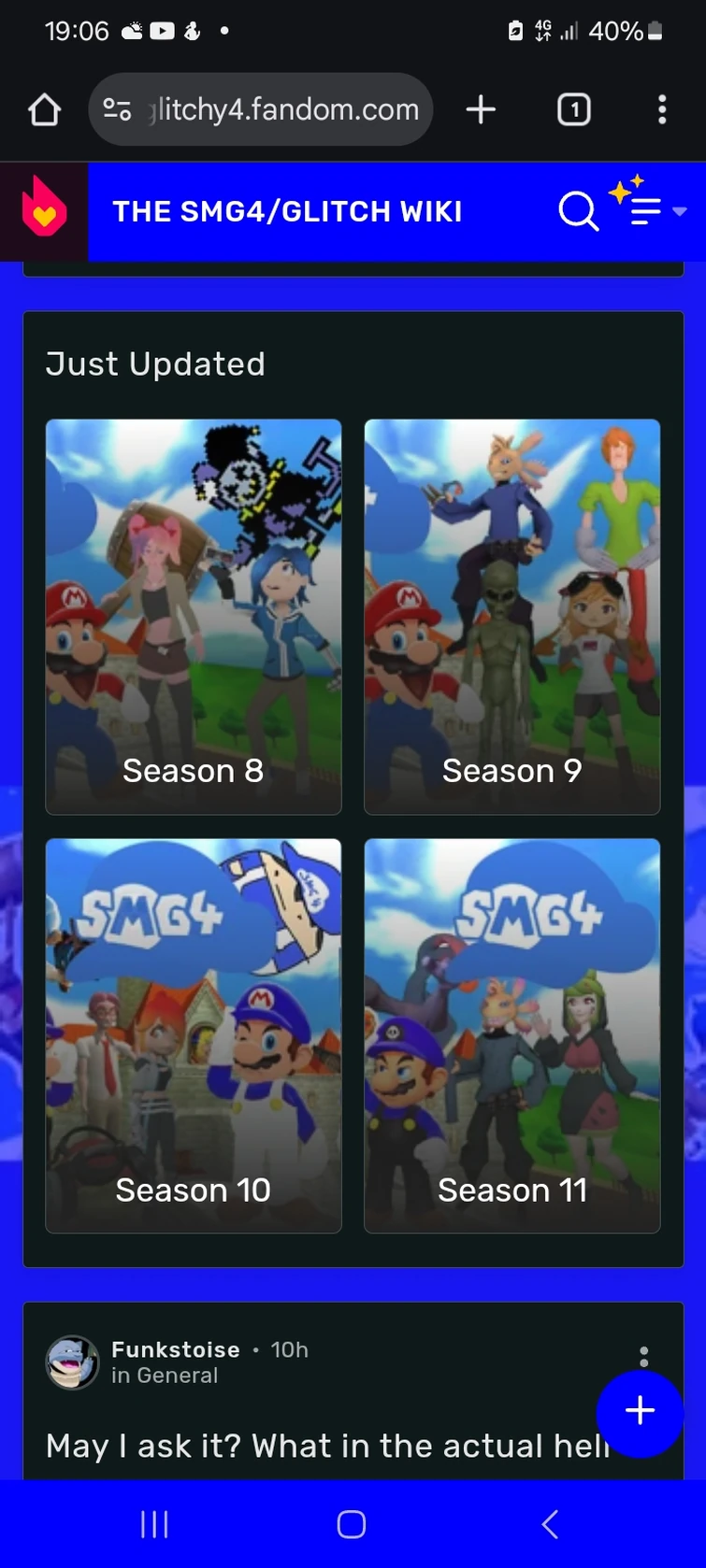Search the SMG4/Glitch Wiki

(x=578, y=211)
